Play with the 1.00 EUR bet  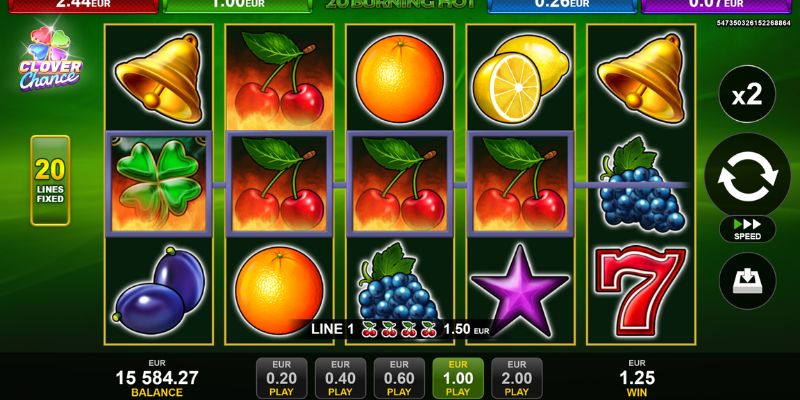click(458, 378)
